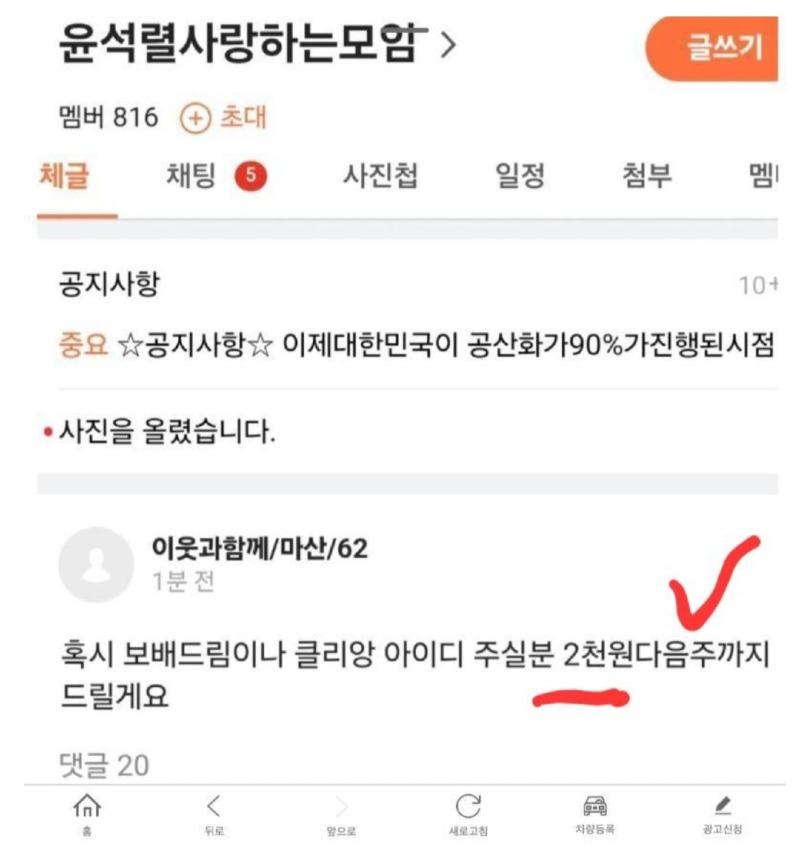Go back with 뒤로 button
Viewport: 800px width, 852px height.
click(213, 814)
